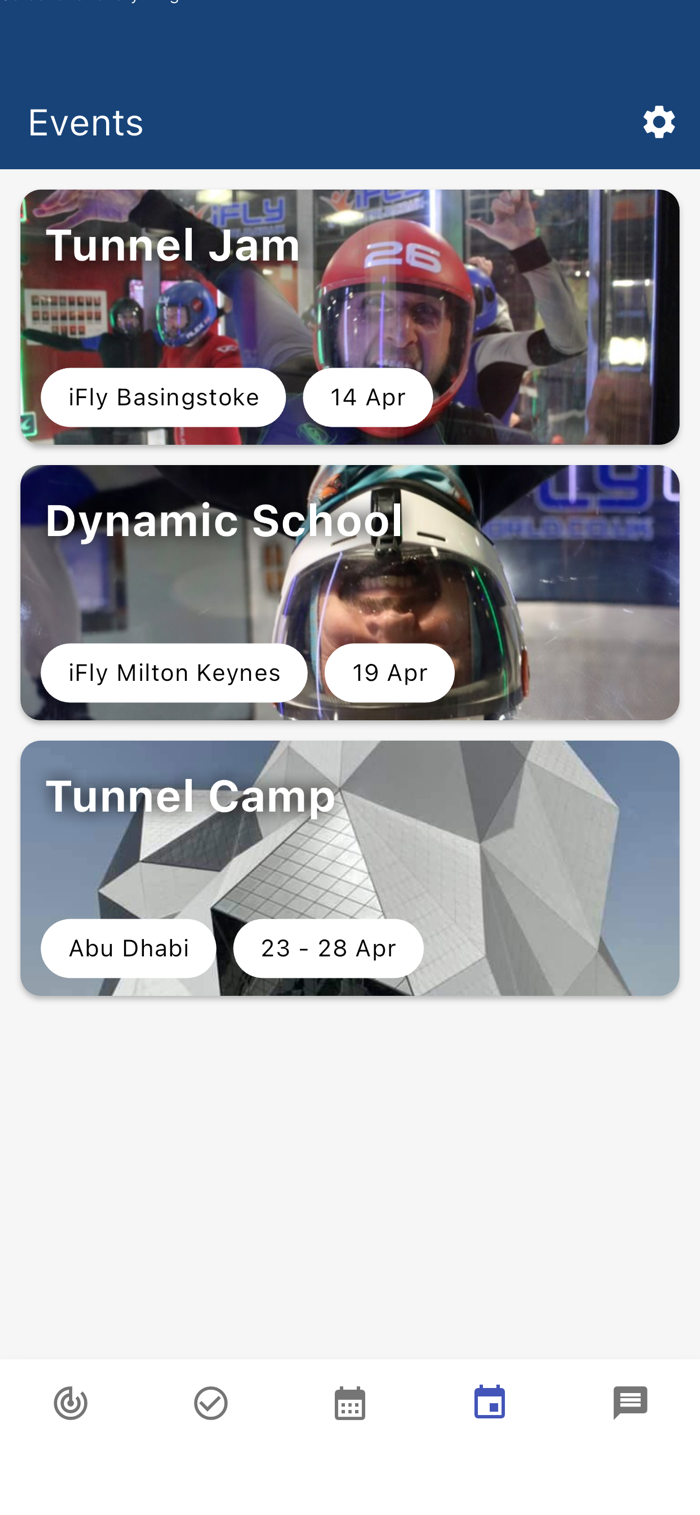Switch to the radar tab in bottom navigation

coord(70,1403)
